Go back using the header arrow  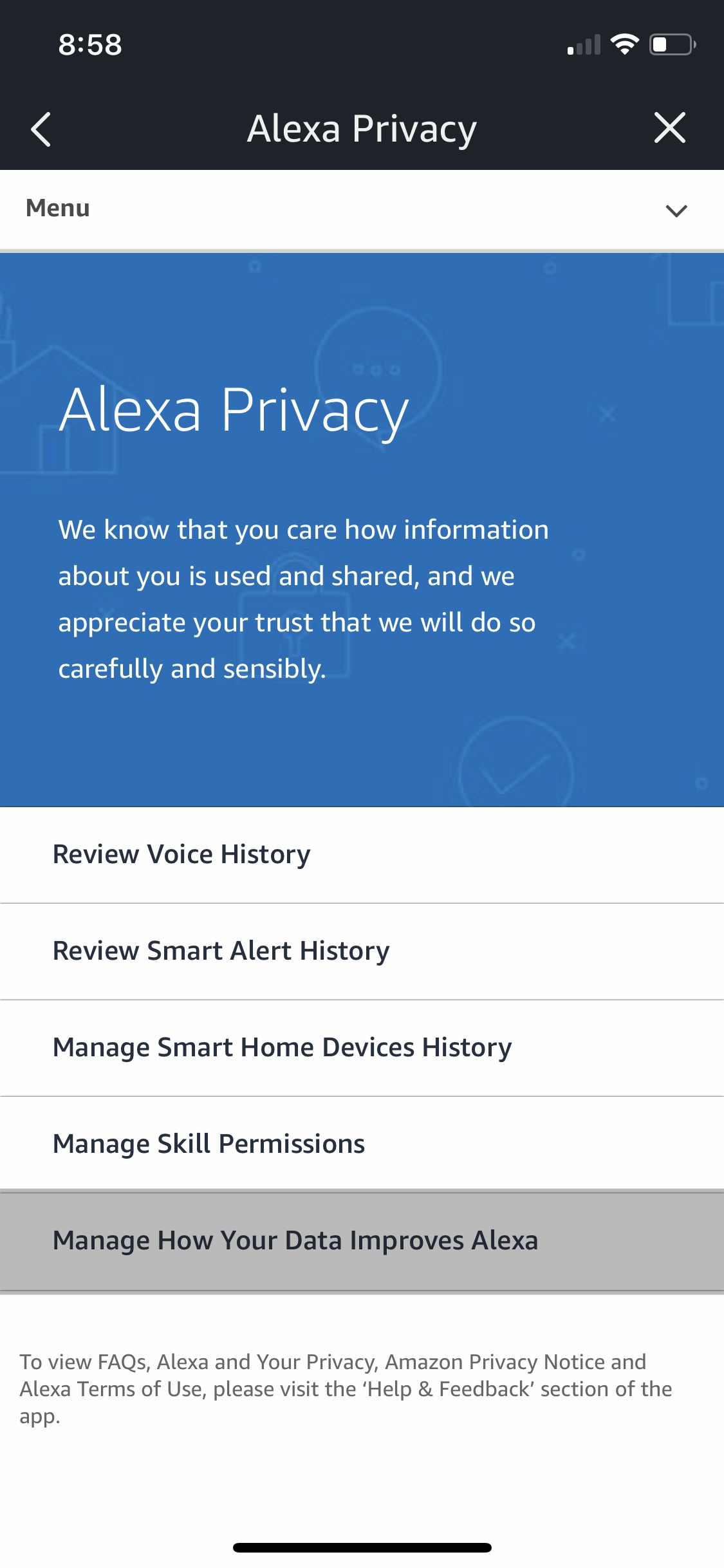[x=41, y=129]
